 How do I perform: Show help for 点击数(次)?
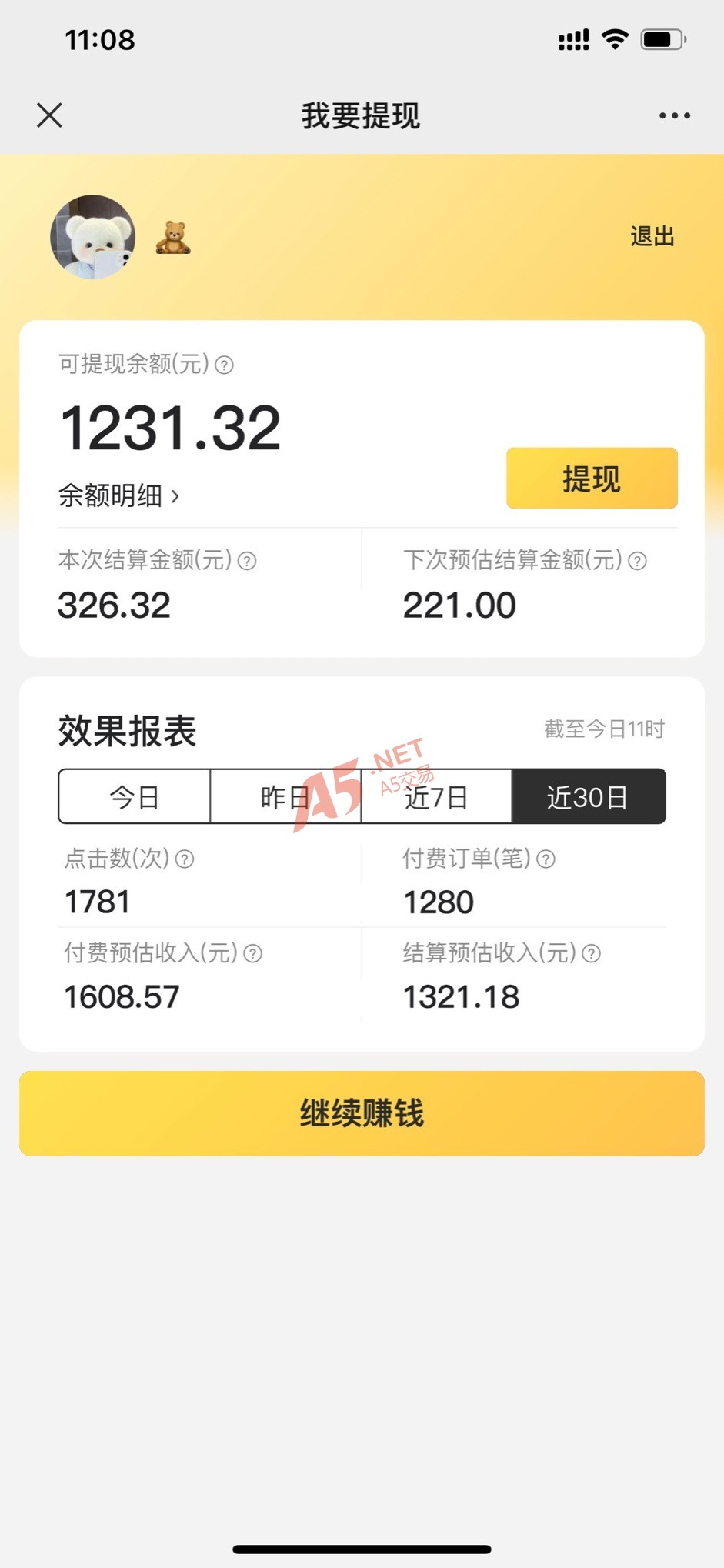[185, 859]
